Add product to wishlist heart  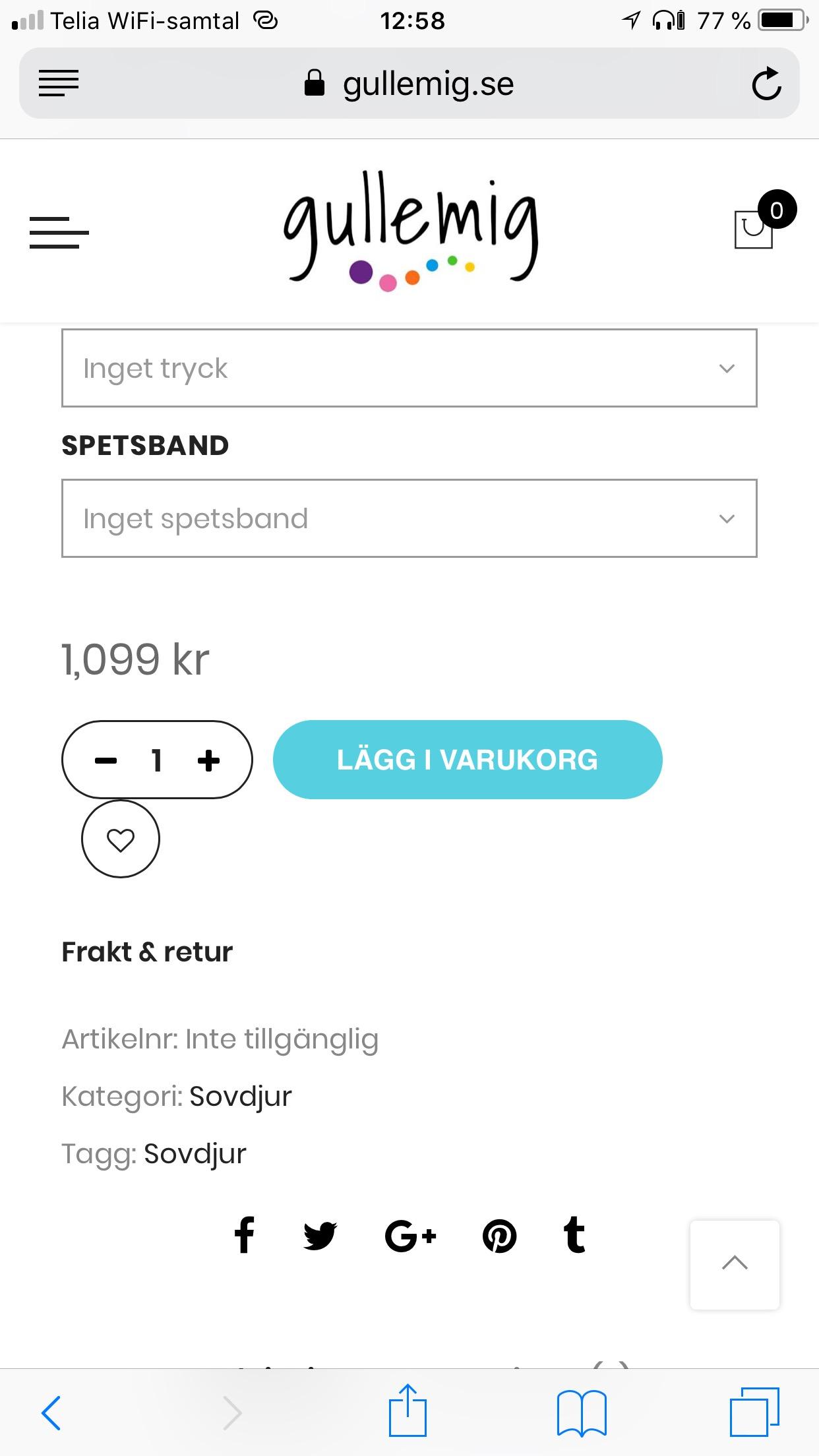121,839
